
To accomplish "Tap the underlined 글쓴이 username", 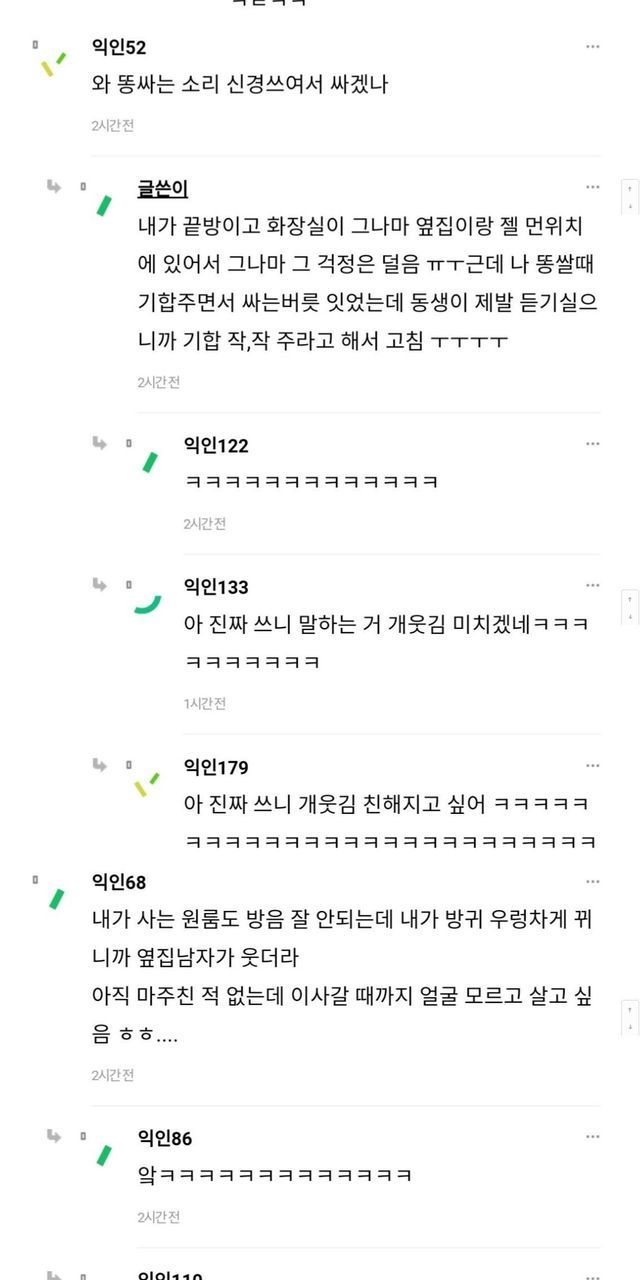I will click(x=163, y=189).
